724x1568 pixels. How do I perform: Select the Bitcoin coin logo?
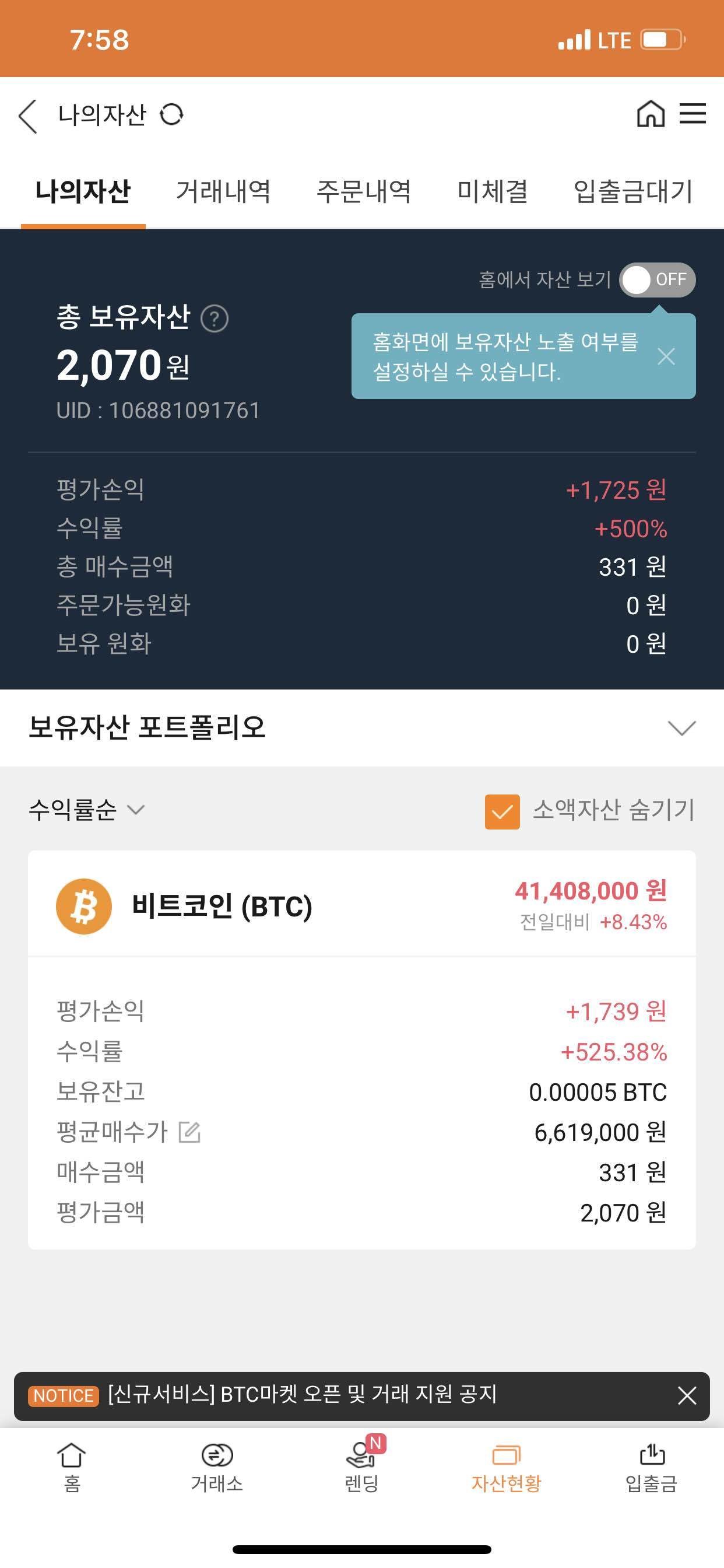point(84,907)
